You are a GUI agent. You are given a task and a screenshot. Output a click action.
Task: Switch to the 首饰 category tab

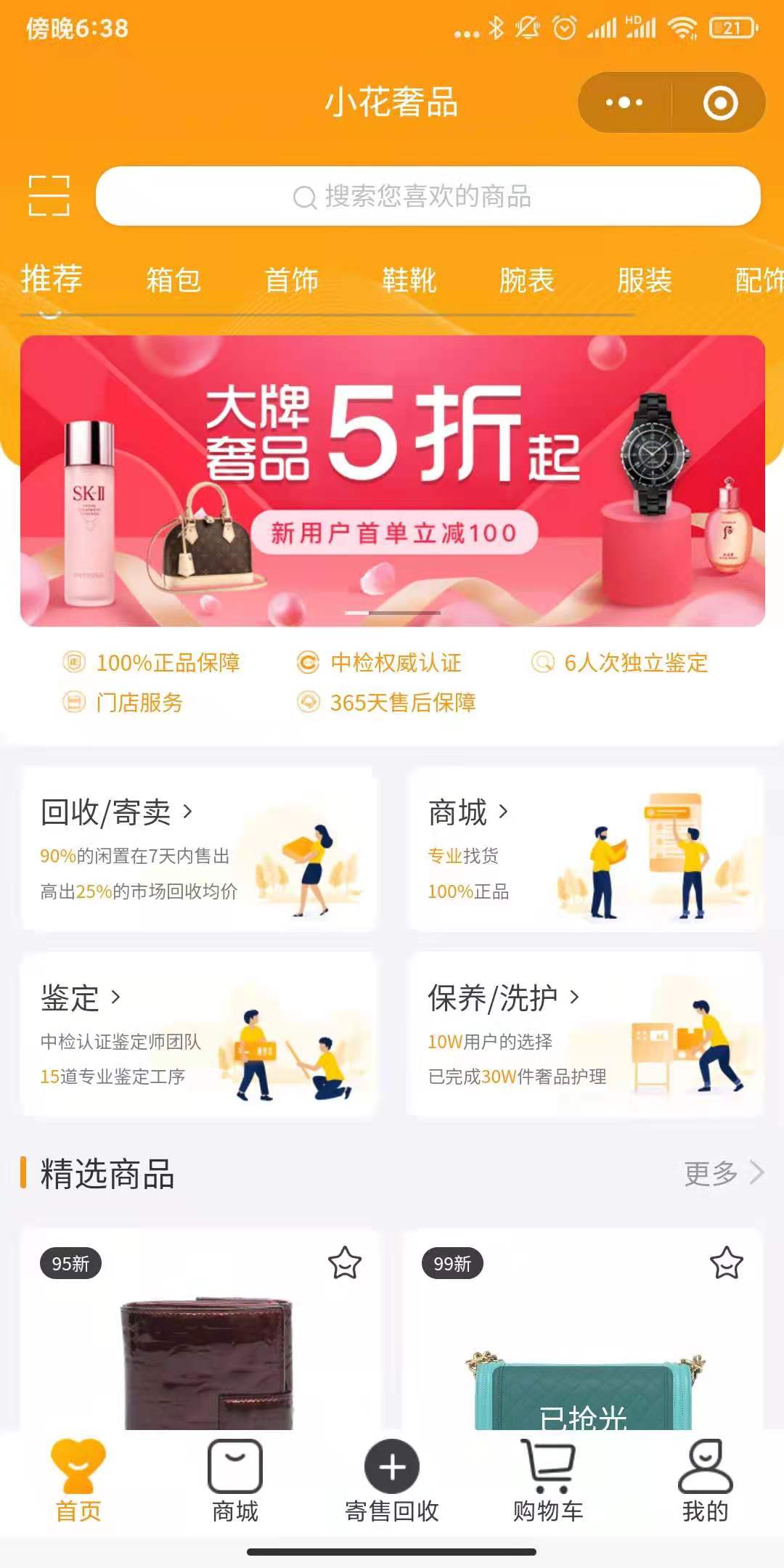[x=291, y=280]
